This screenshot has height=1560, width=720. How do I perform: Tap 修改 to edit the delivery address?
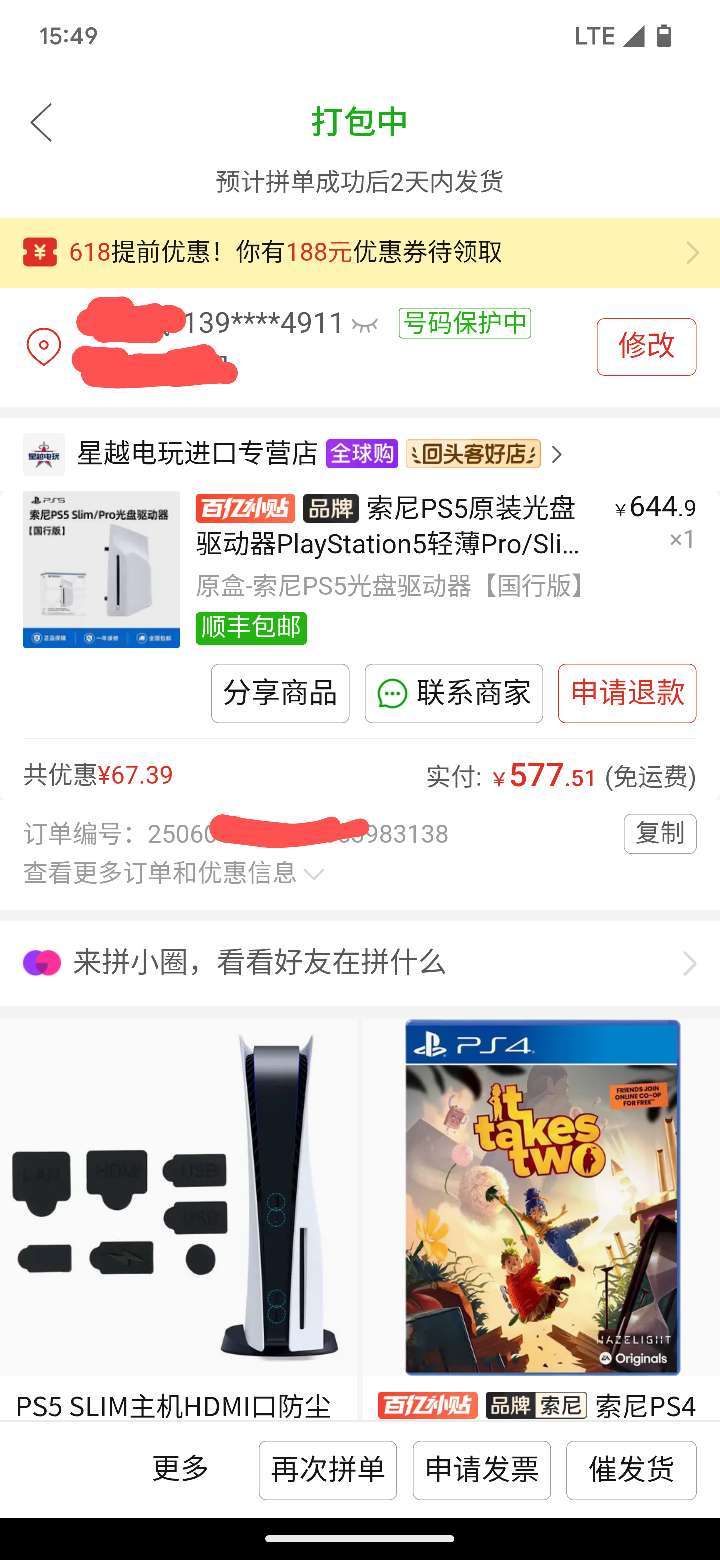click(646, 346)
